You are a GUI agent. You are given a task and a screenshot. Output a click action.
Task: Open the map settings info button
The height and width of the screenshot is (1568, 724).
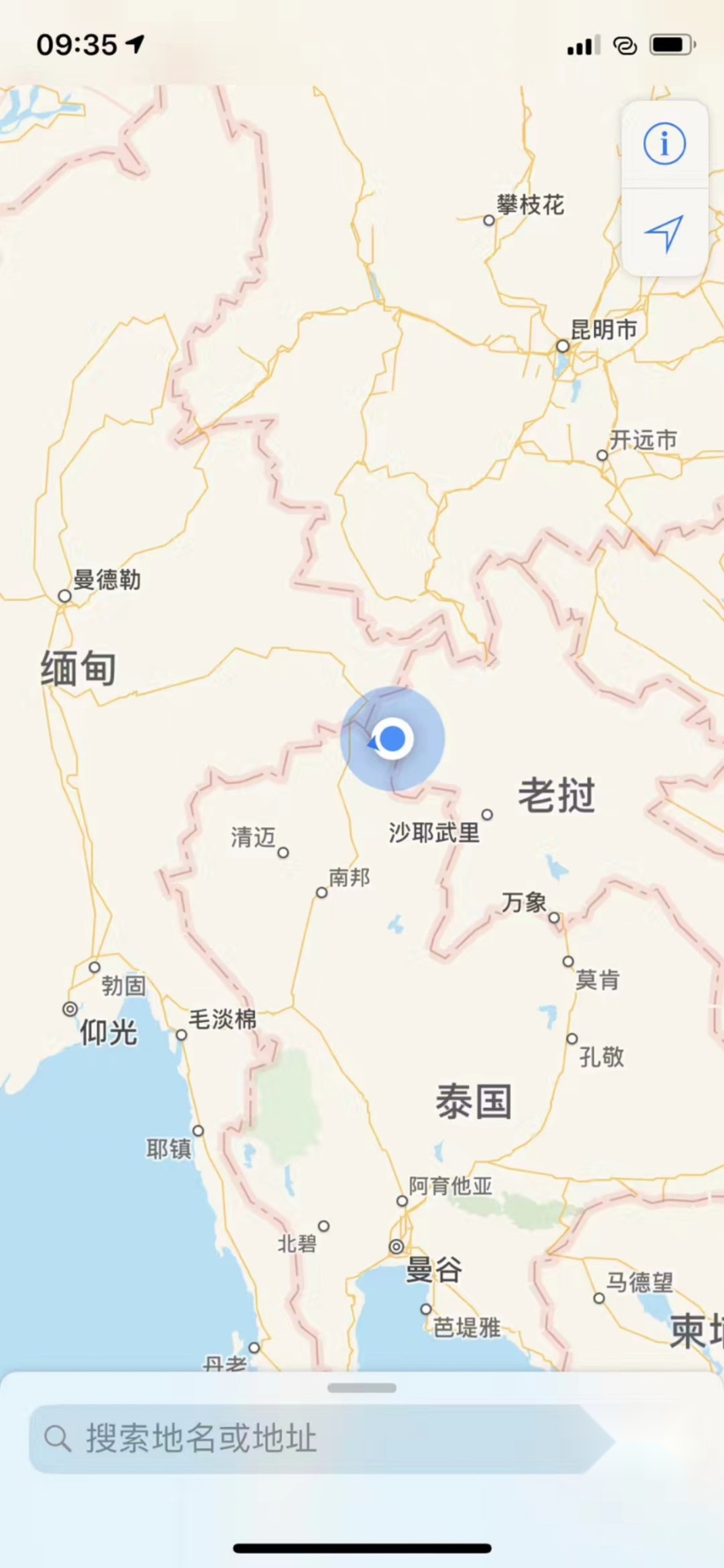664,144
